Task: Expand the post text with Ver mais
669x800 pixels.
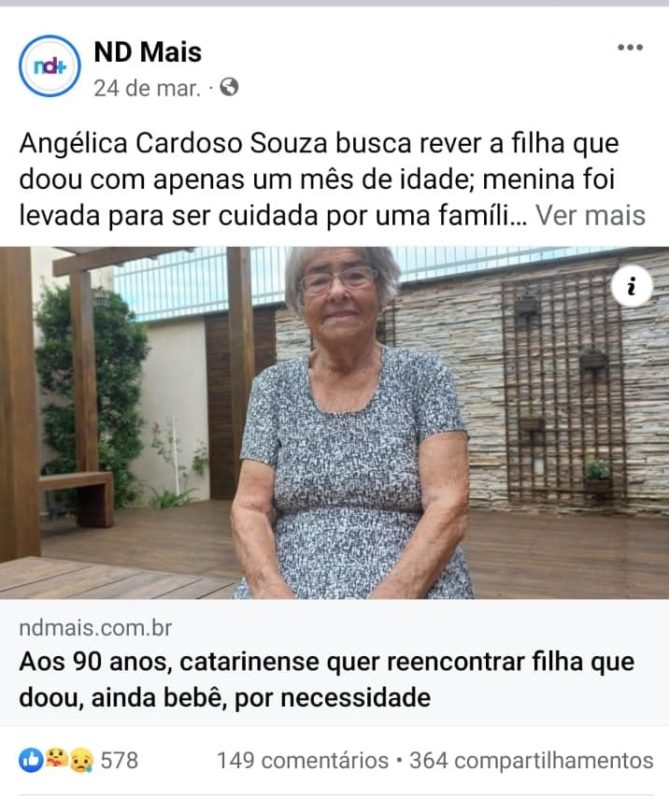Action: click(x=590, y=215)
